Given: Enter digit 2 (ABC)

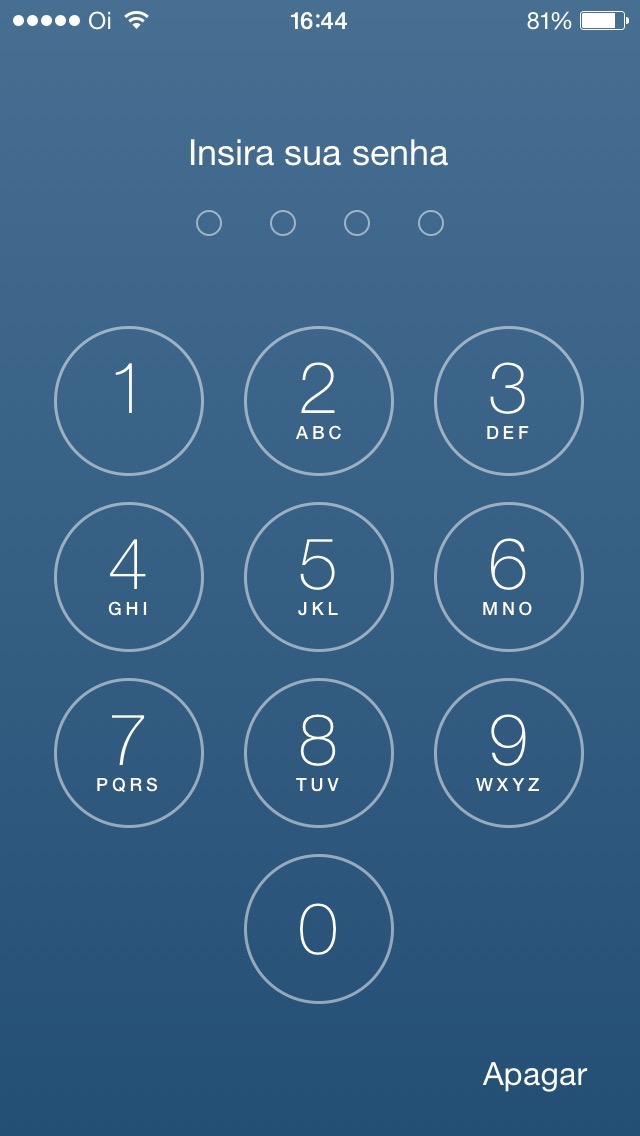Looking at the screenshot, I should [319, 401].
